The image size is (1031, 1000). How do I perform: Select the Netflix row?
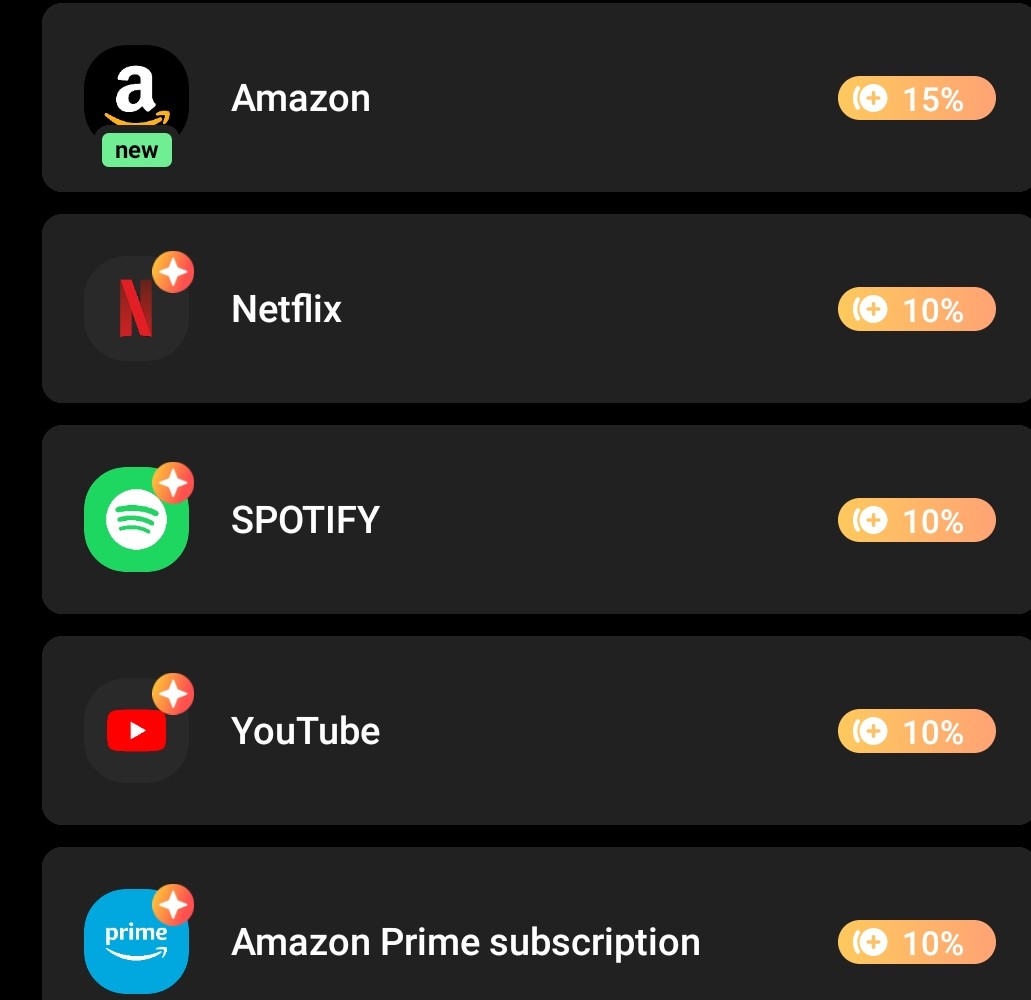click(536, 309)
